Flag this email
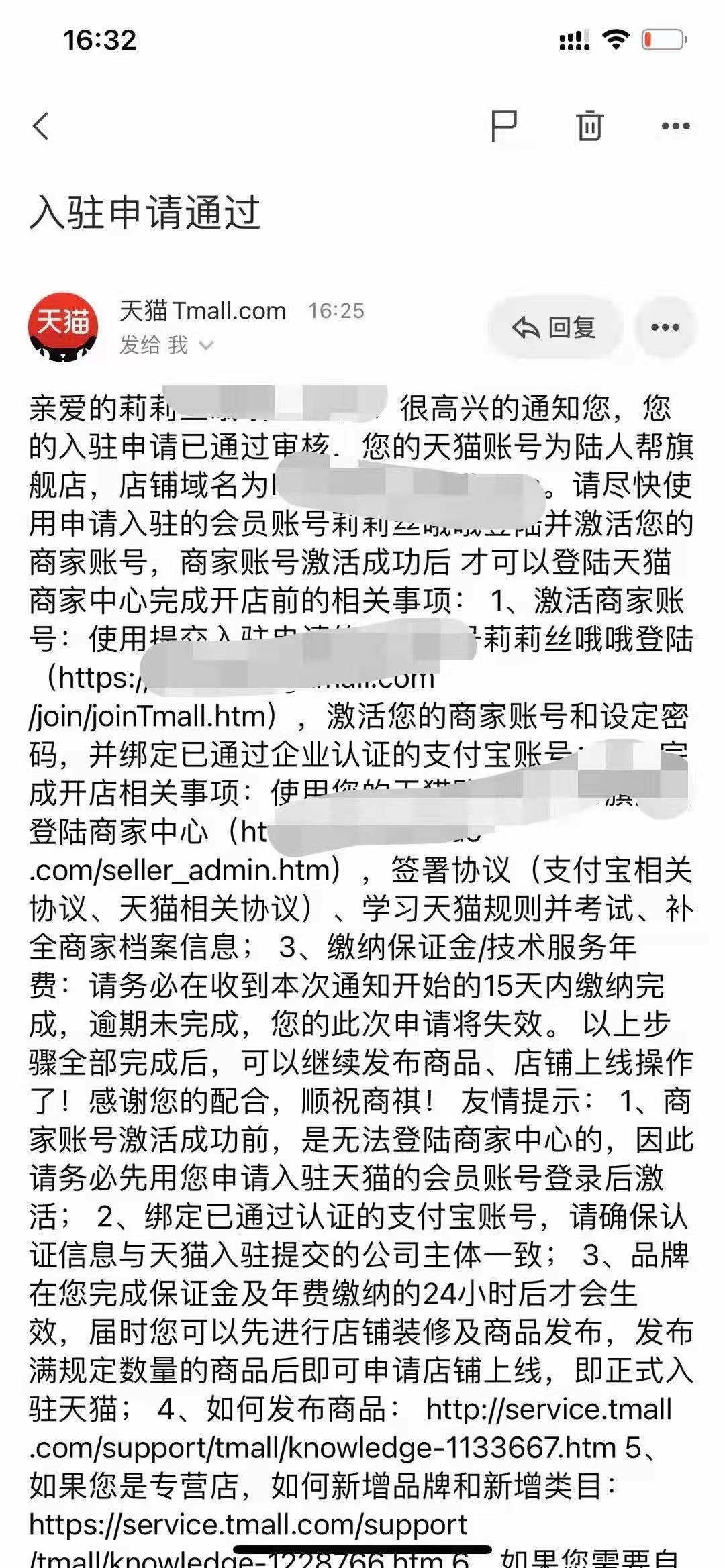The image size is (725, 1568). [504, 126]
